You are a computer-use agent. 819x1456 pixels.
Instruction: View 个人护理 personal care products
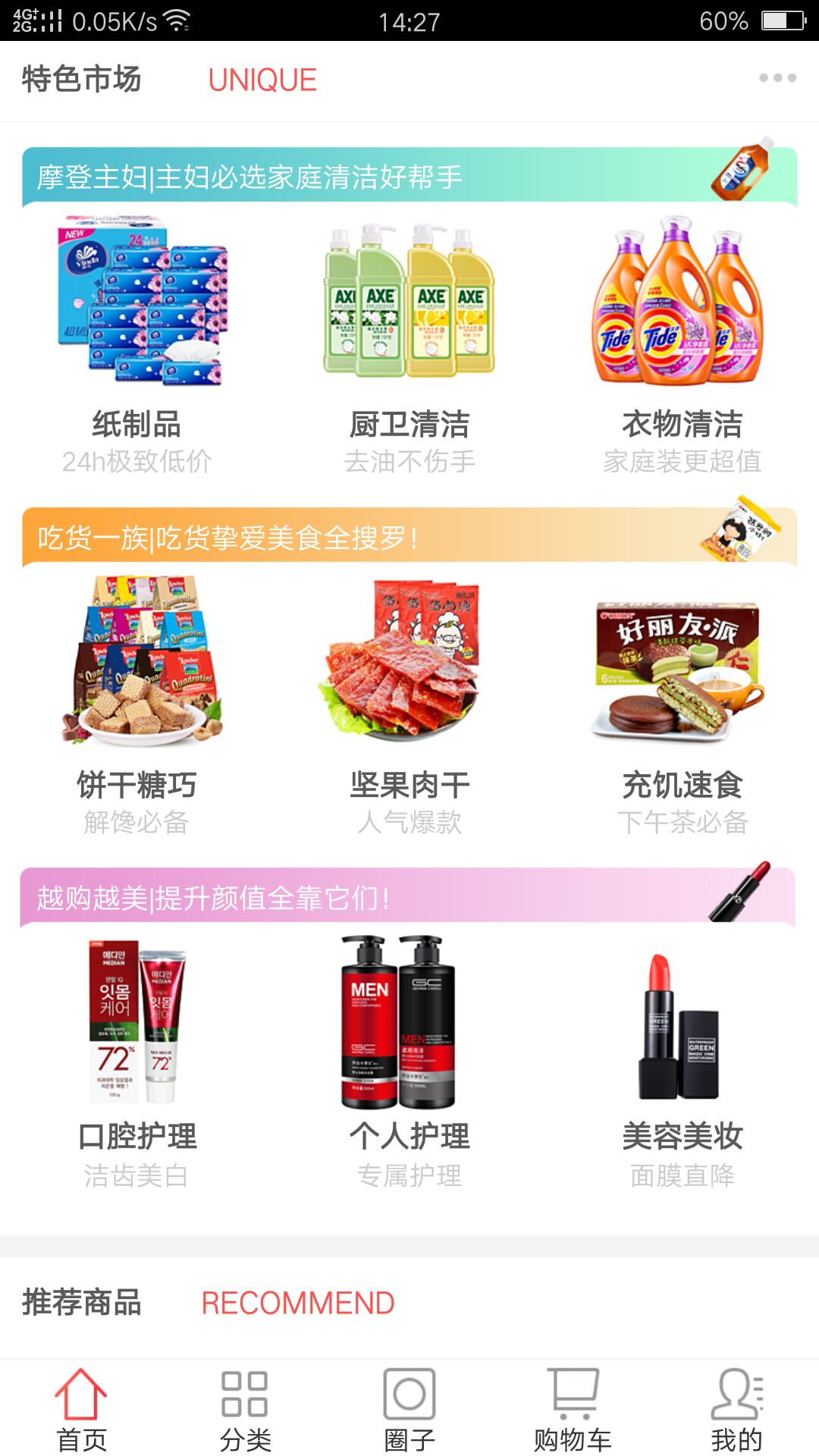(x=409, y=1058)
